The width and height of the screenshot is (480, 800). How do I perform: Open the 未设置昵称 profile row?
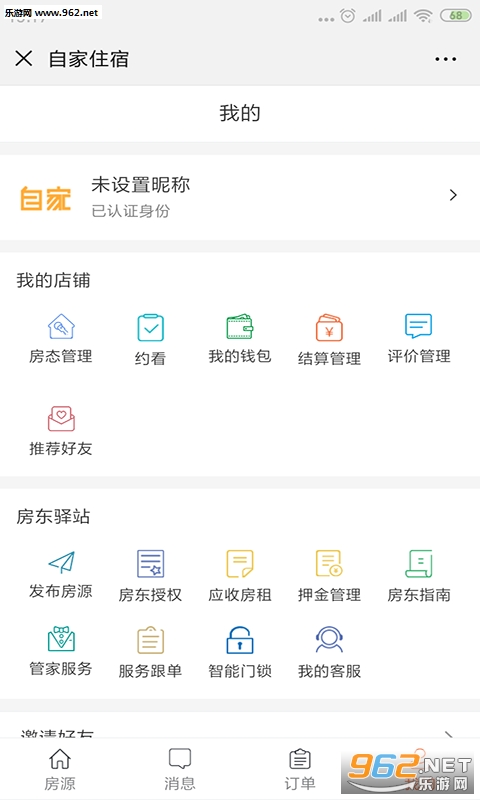point(240,197)
